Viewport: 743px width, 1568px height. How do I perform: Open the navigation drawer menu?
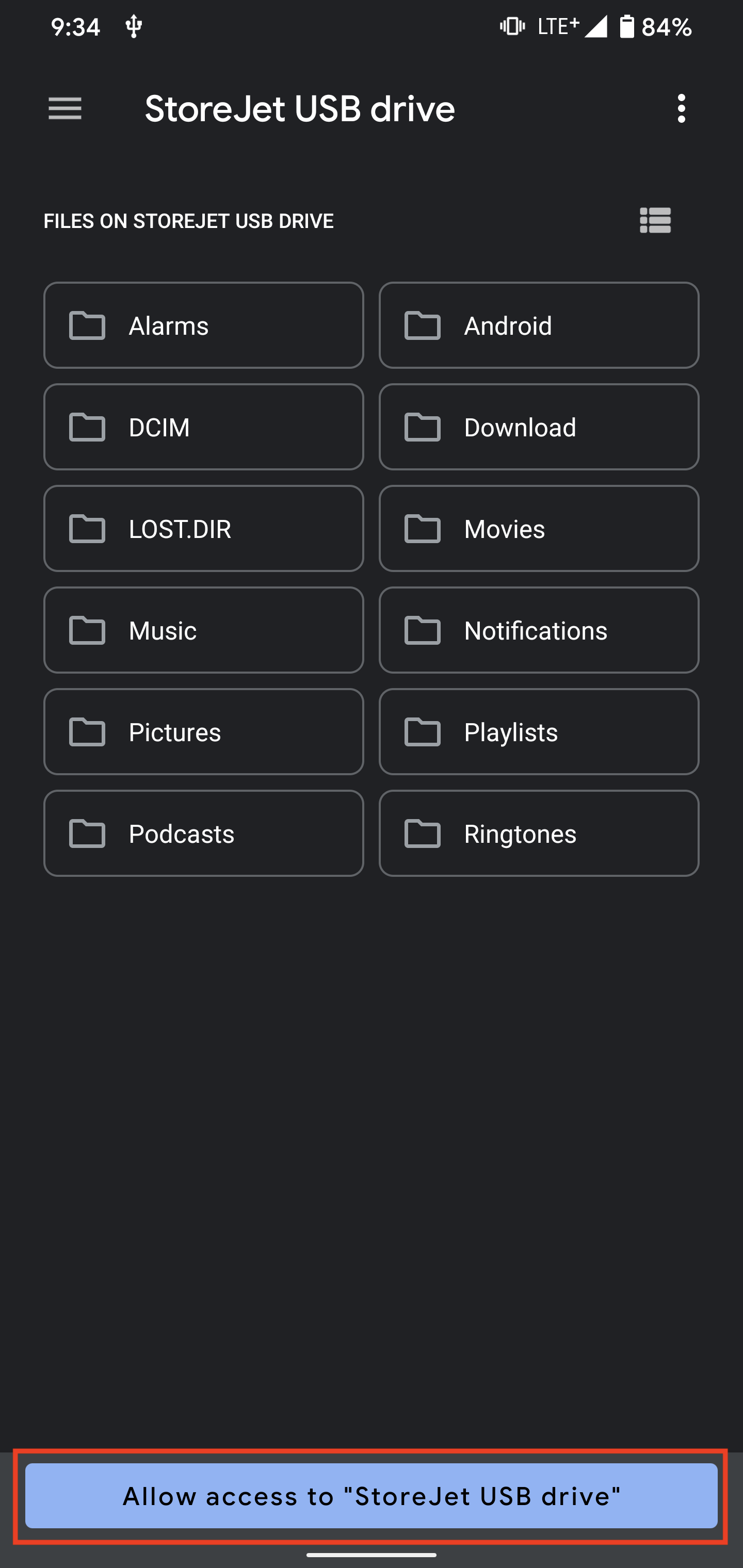pyautogui.click(x=65, y=109)
